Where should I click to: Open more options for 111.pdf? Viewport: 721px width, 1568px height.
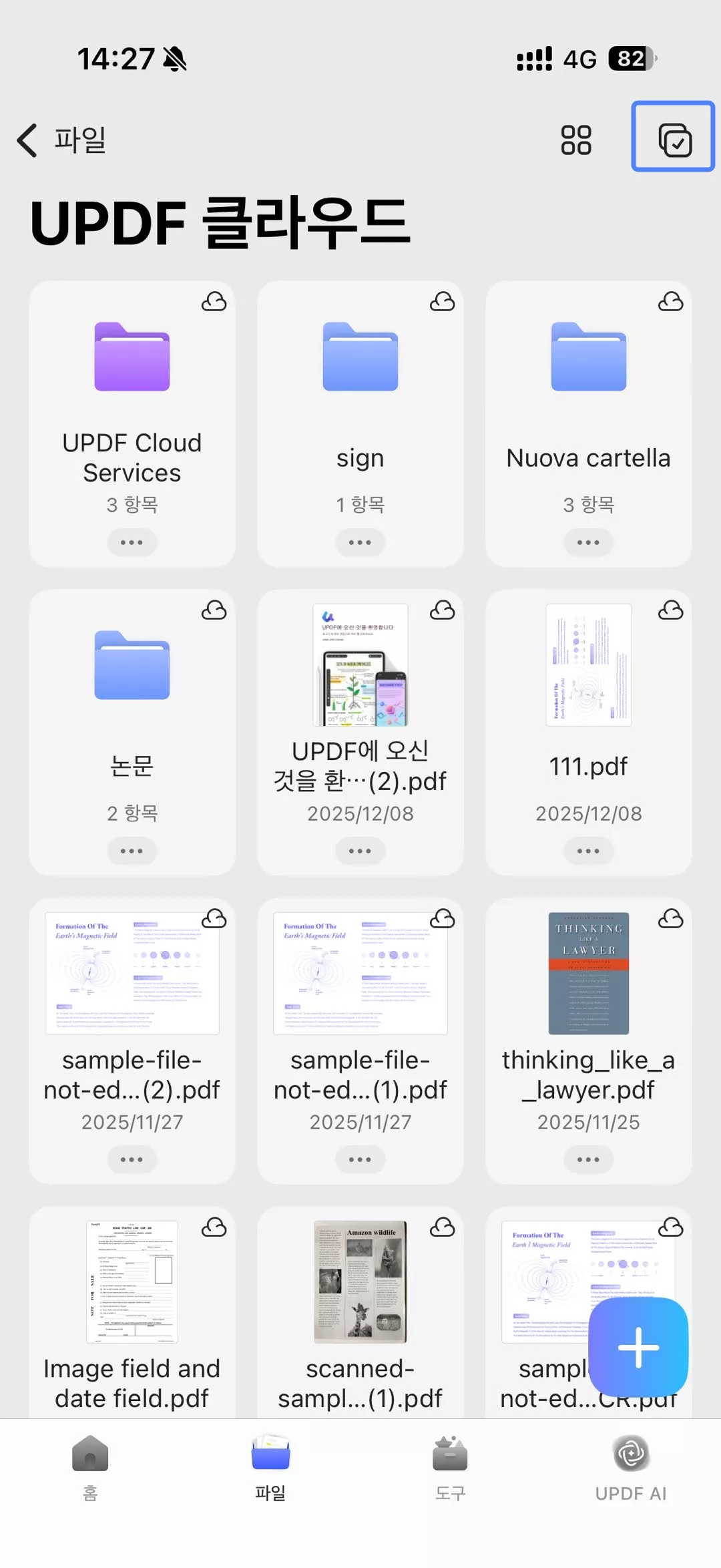point(587,851)
